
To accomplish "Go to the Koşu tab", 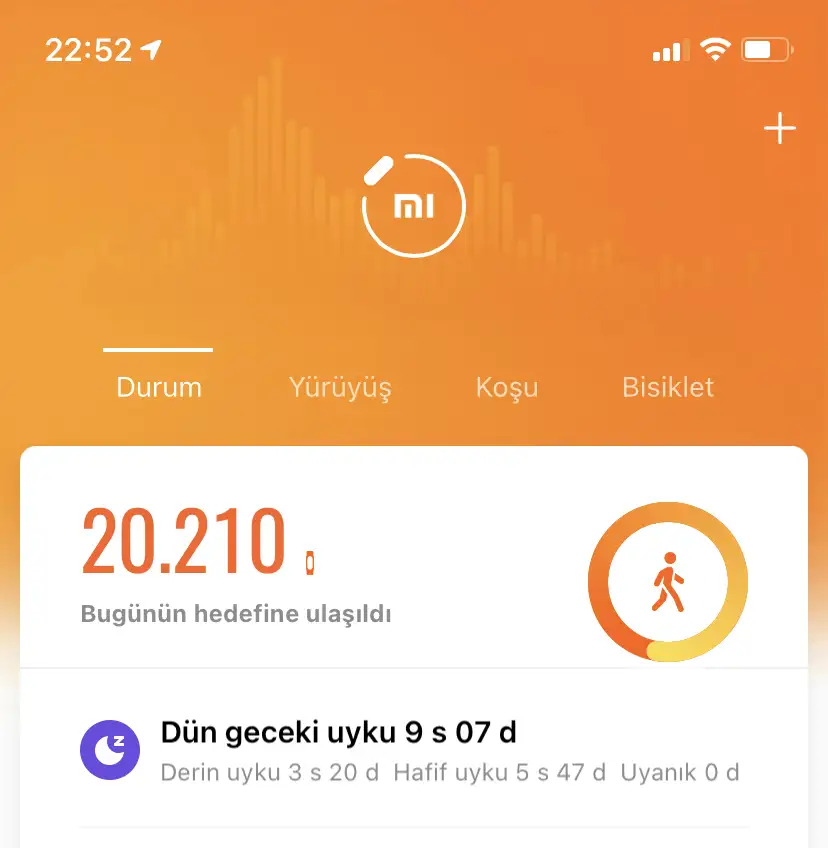I will (507, 387).
